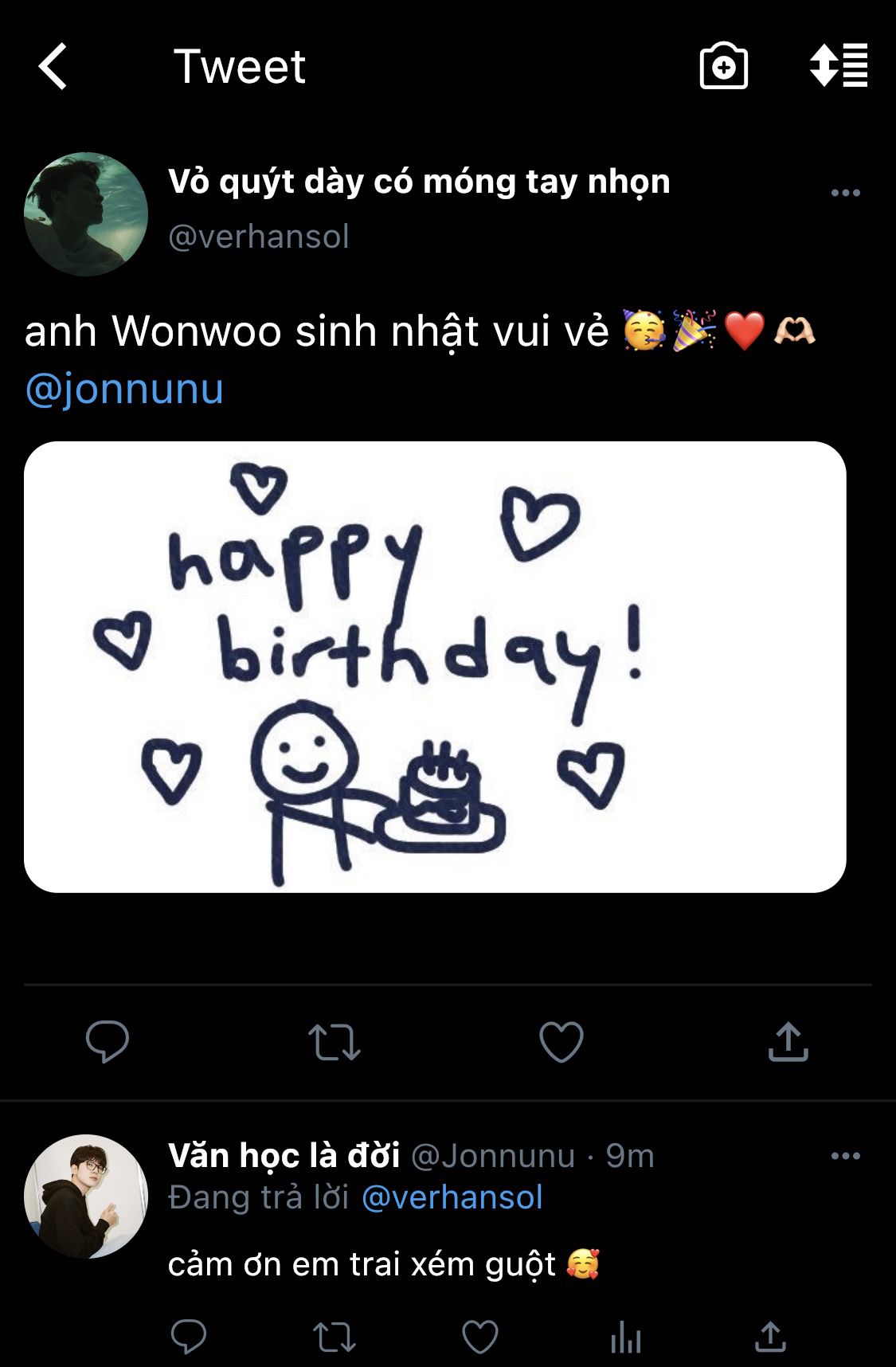Open @verhansol's profile picture
Image resolution: width=896 pixels, height=1367 pixels.
pos(86,214)
